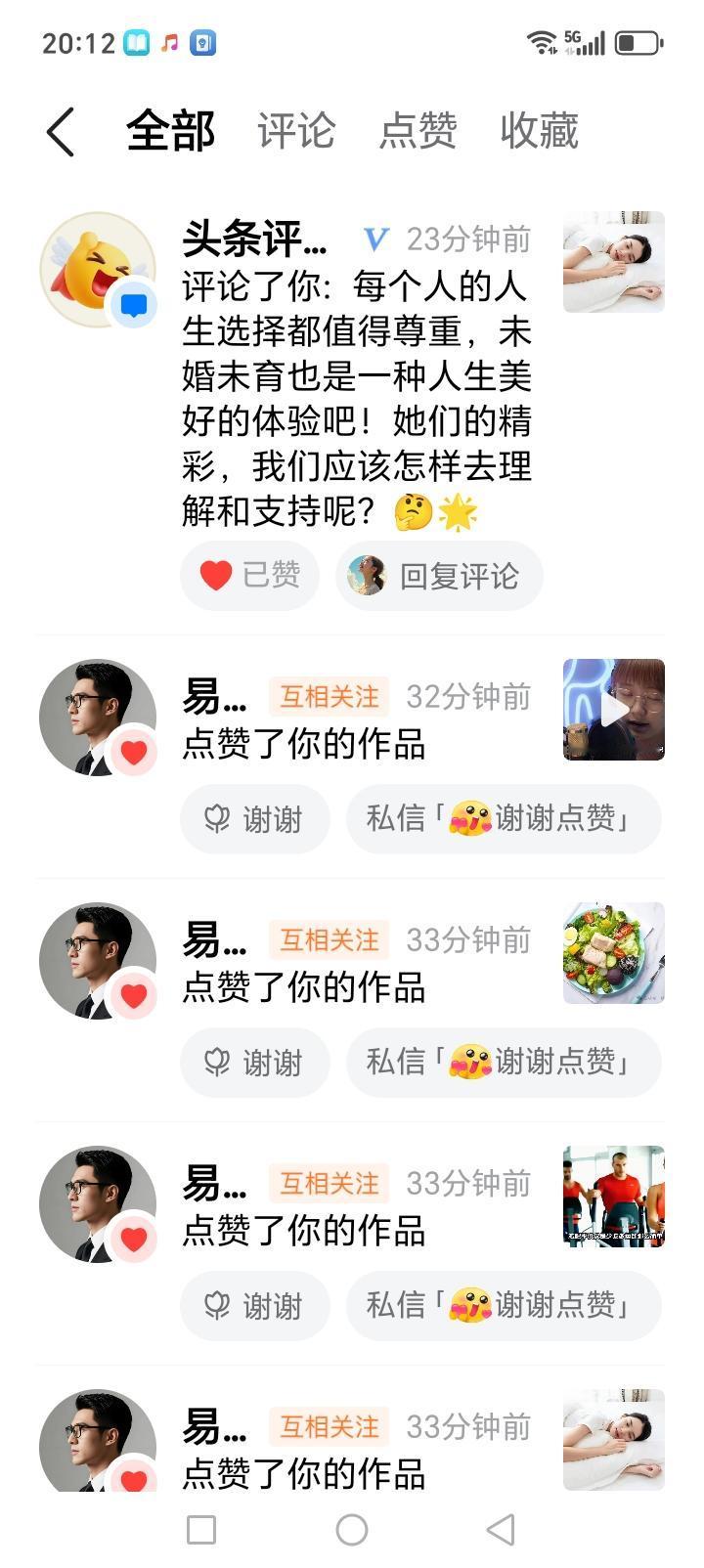Image resolution: width=704 pixels, height=1568 pixels.
Task: Play the video thumbnail with play icon
Action: pyautogui.click(x=612, y=710)
